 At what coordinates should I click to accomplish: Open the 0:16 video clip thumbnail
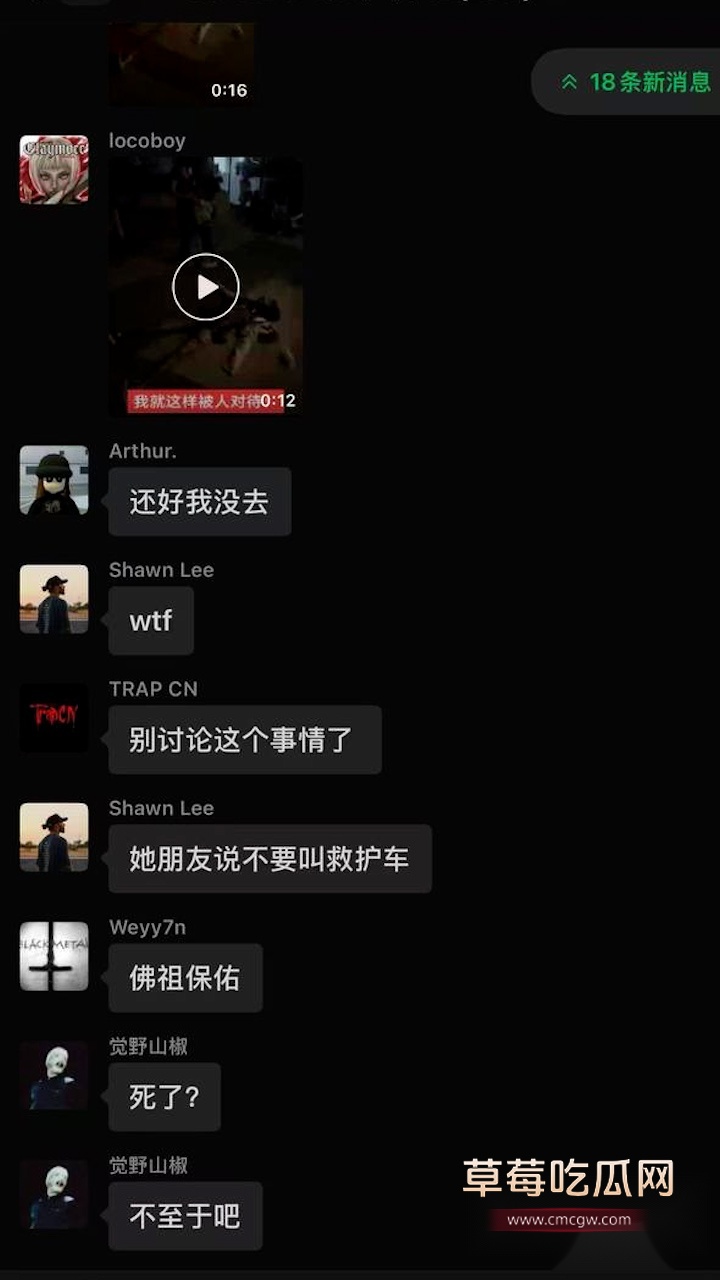point(181,64)
